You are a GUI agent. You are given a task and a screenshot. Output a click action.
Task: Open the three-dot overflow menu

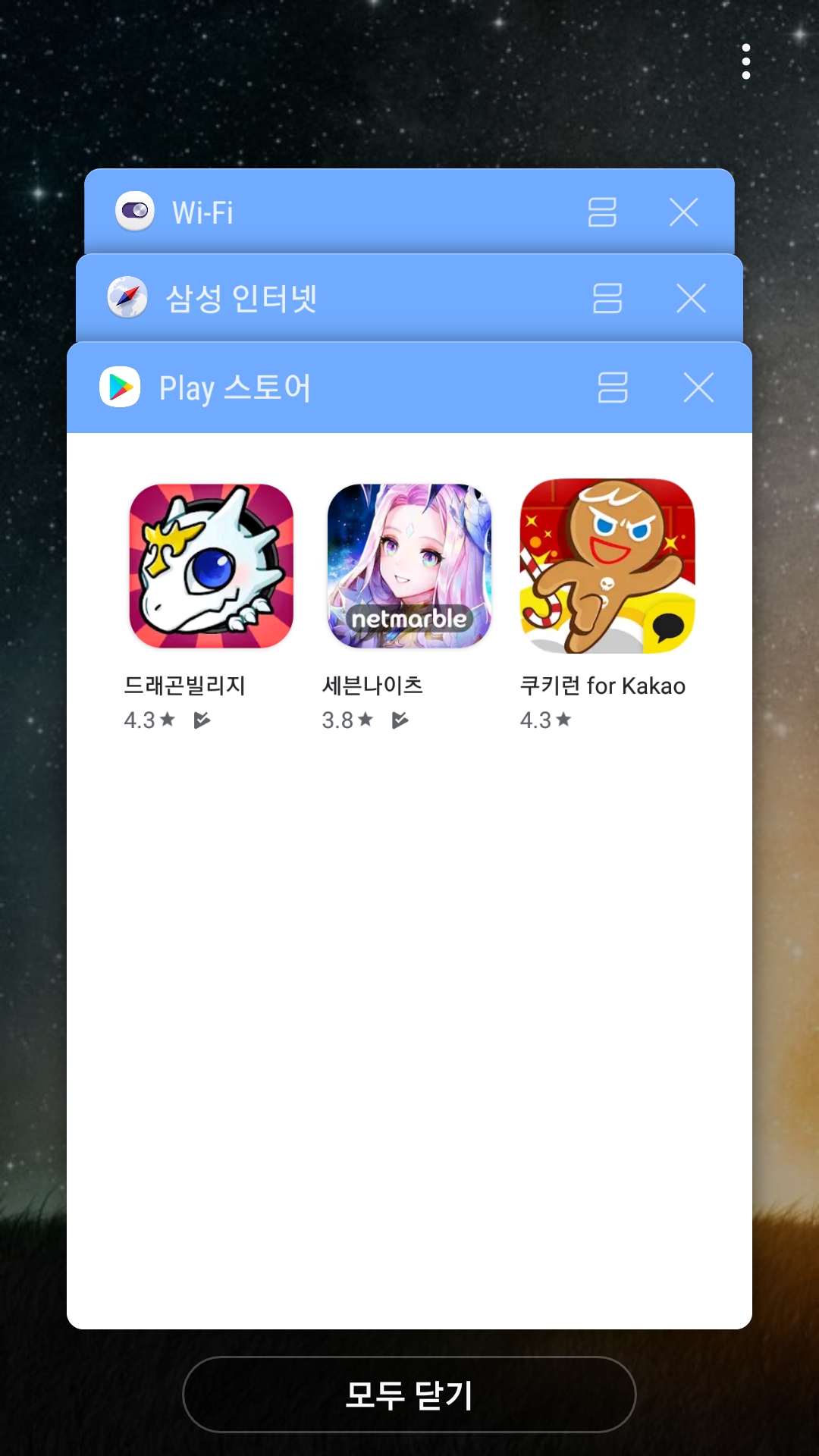point(746,61)
